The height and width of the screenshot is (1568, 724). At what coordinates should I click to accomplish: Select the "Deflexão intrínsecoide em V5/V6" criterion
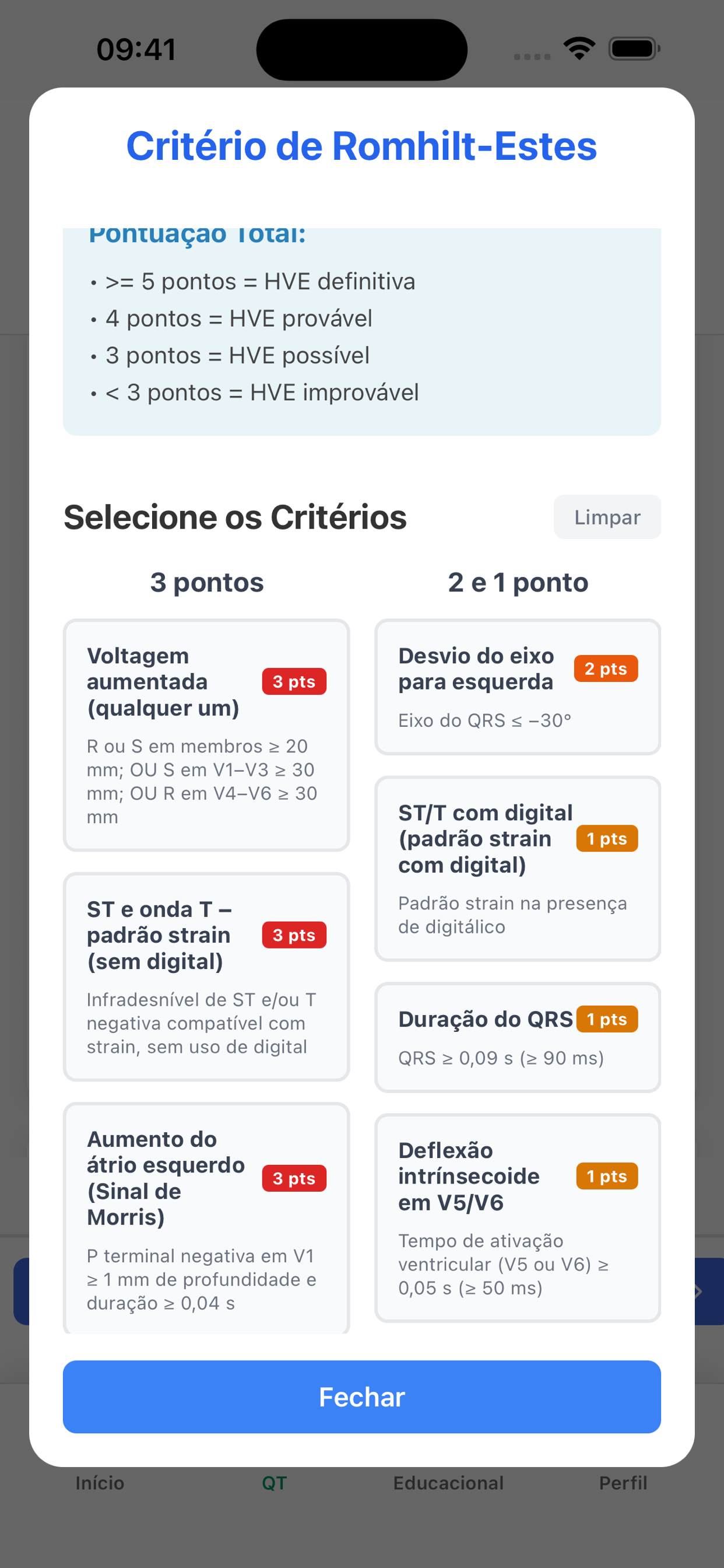click(518, 1217)
